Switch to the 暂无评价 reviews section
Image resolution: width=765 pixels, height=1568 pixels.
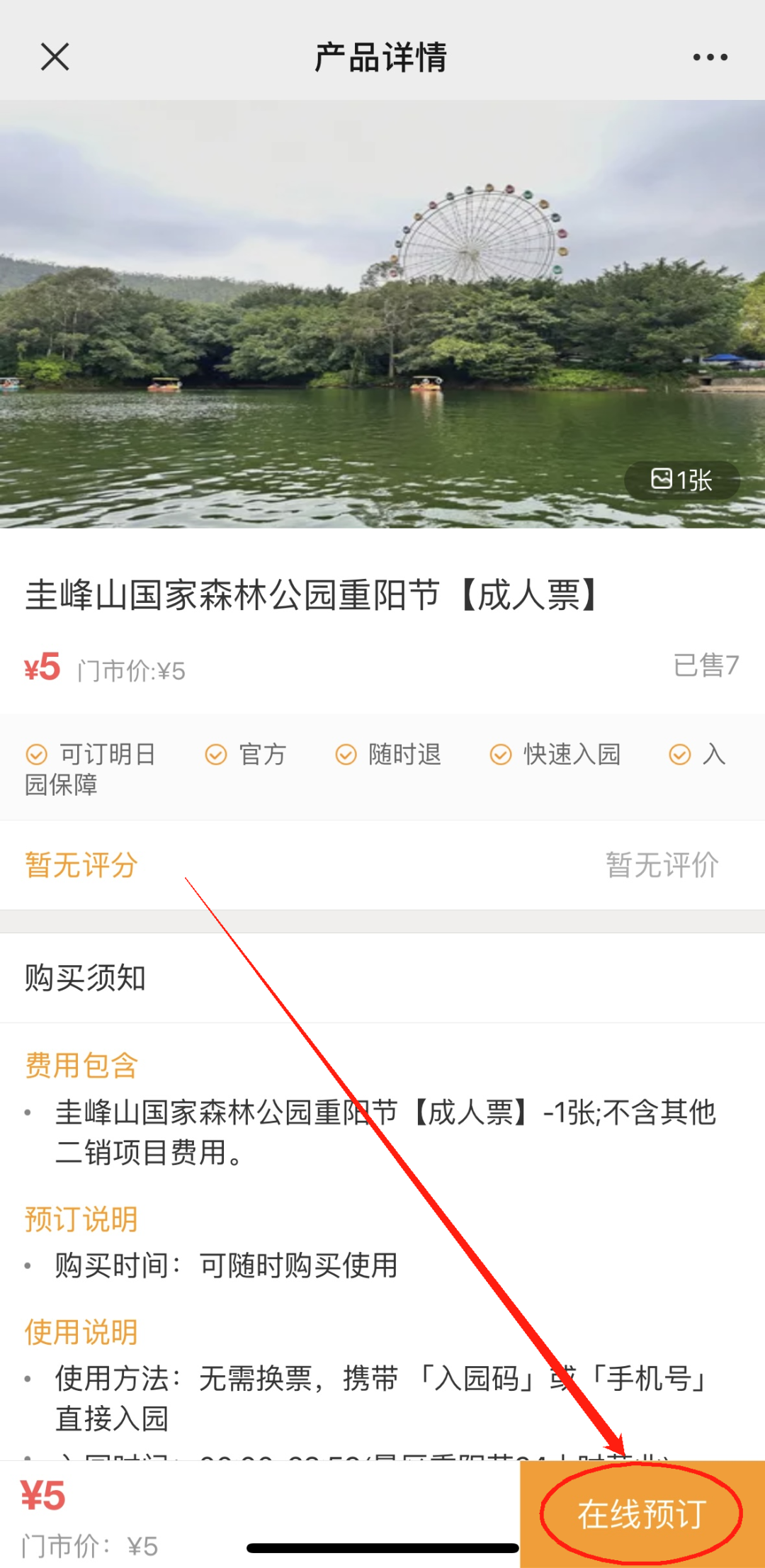pos(663,864)
